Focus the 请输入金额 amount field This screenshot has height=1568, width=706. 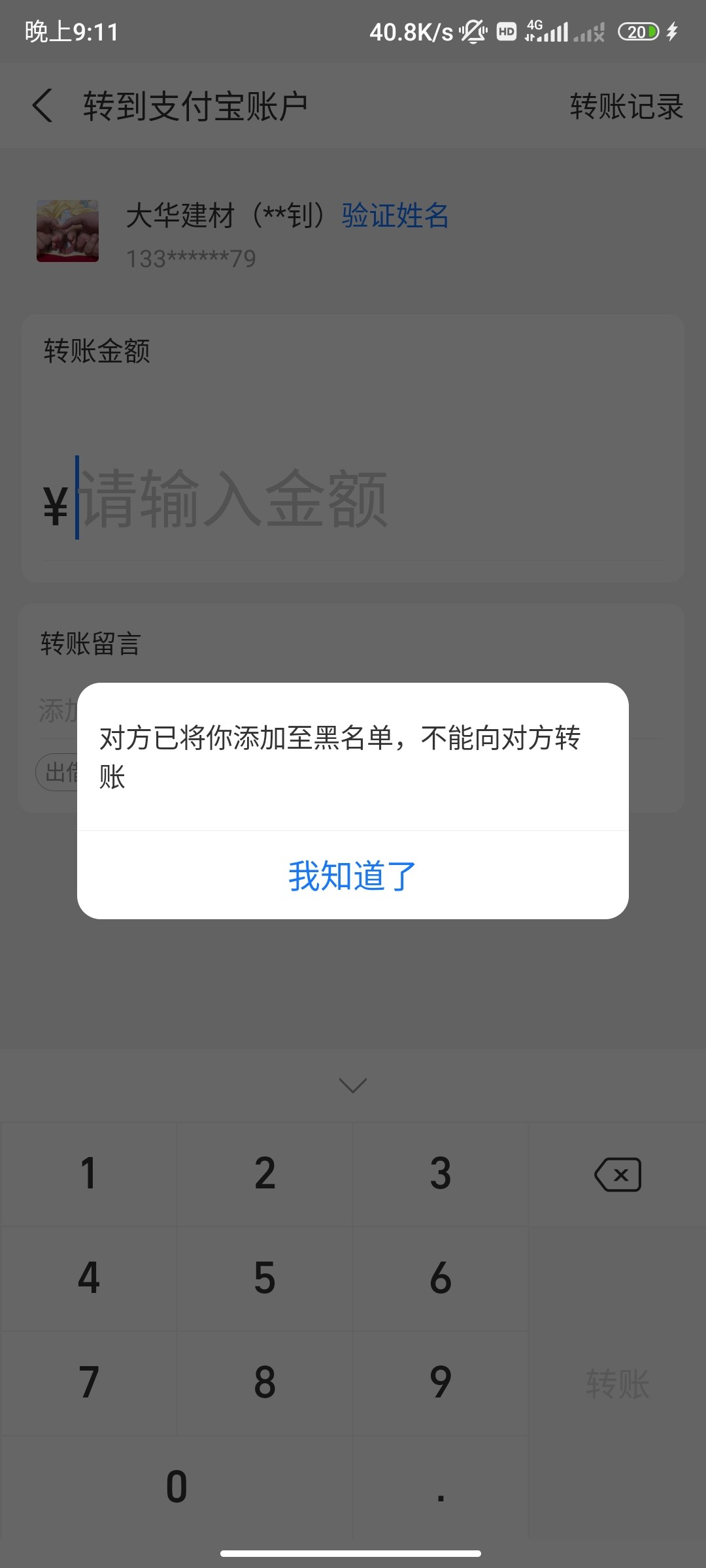pyautogui.click(x=353, y=499)
